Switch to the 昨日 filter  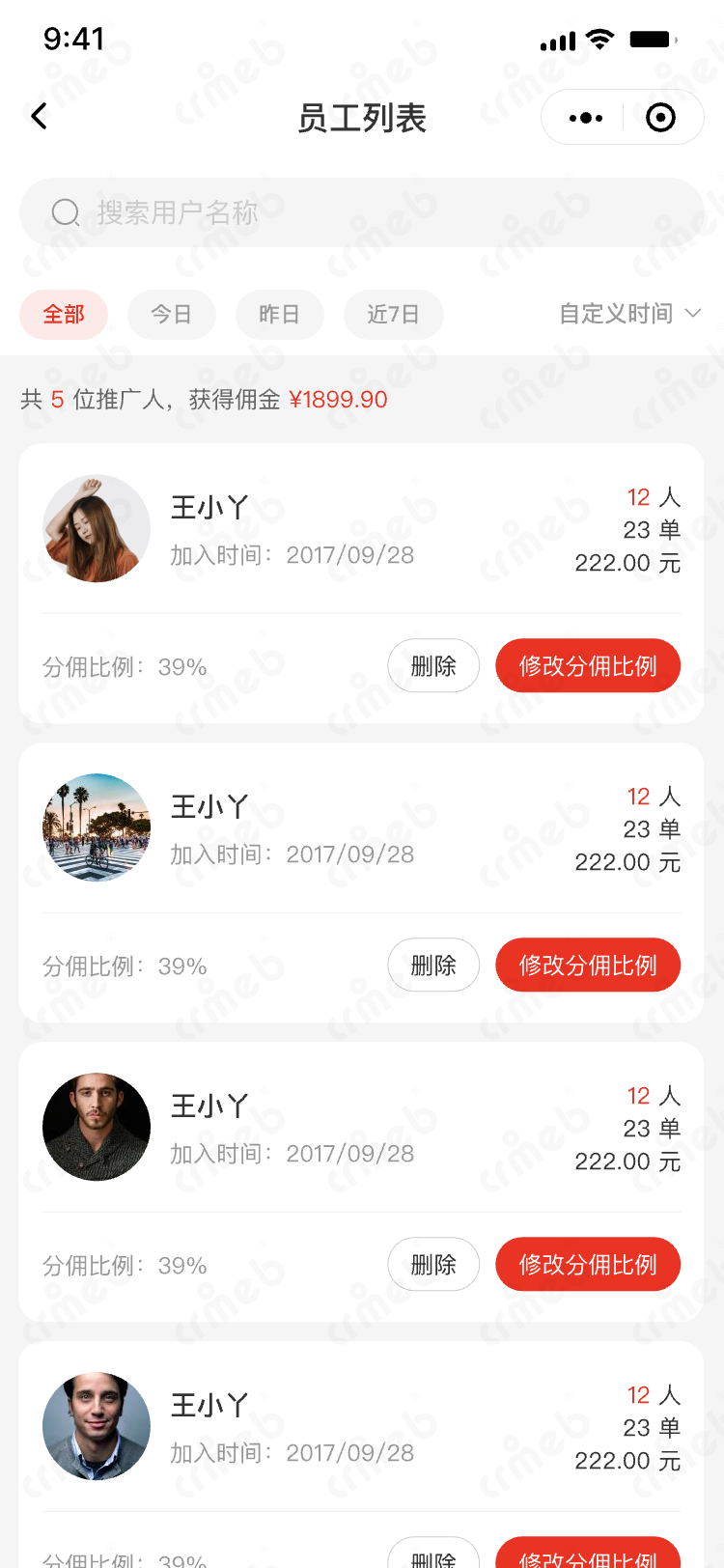[x=279, y=315]
